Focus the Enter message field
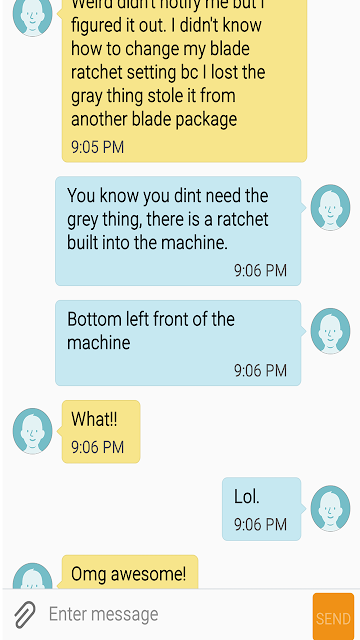The width and height of the screenshot is (360, 640). (x=176, y=614)
